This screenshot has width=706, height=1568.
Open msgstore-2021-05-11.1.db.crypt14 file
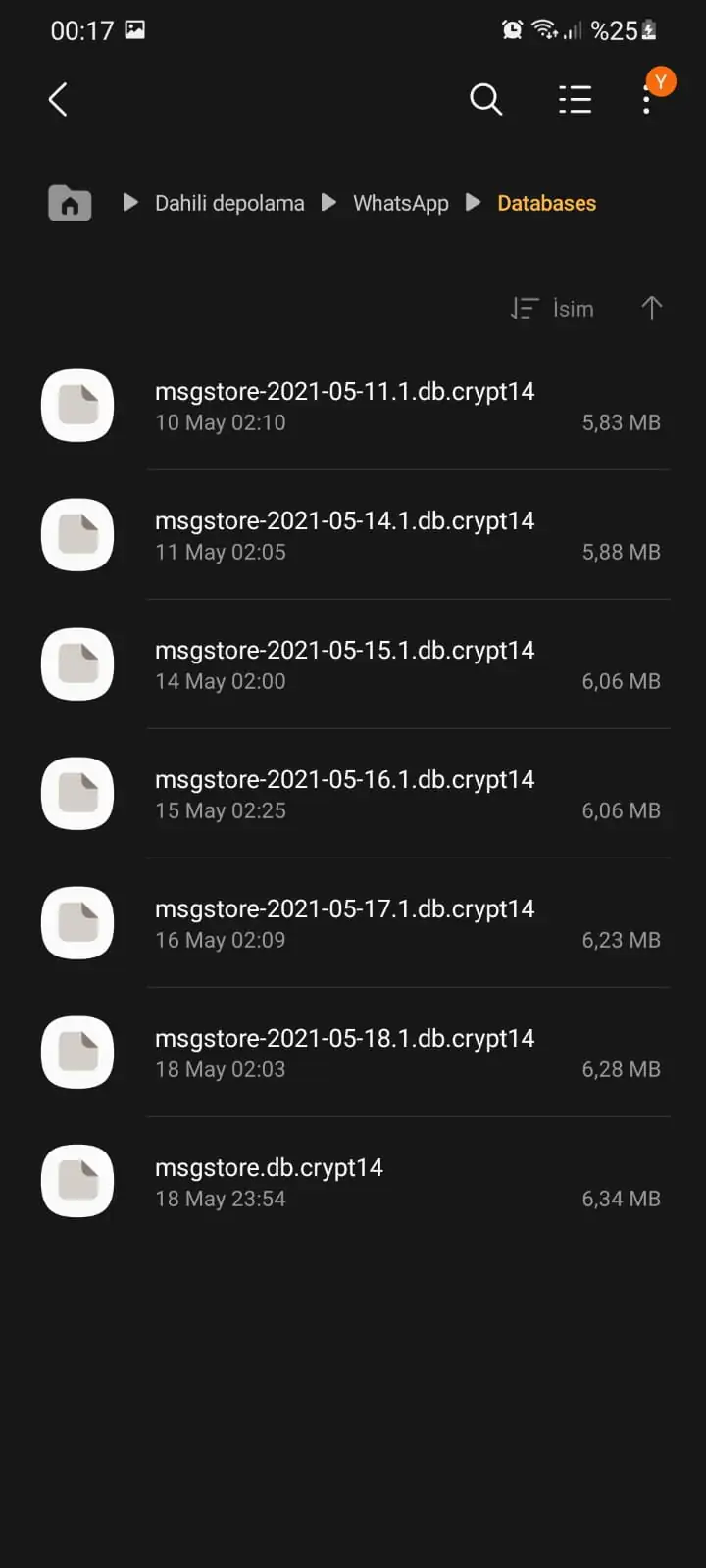(x=345, y=406)
